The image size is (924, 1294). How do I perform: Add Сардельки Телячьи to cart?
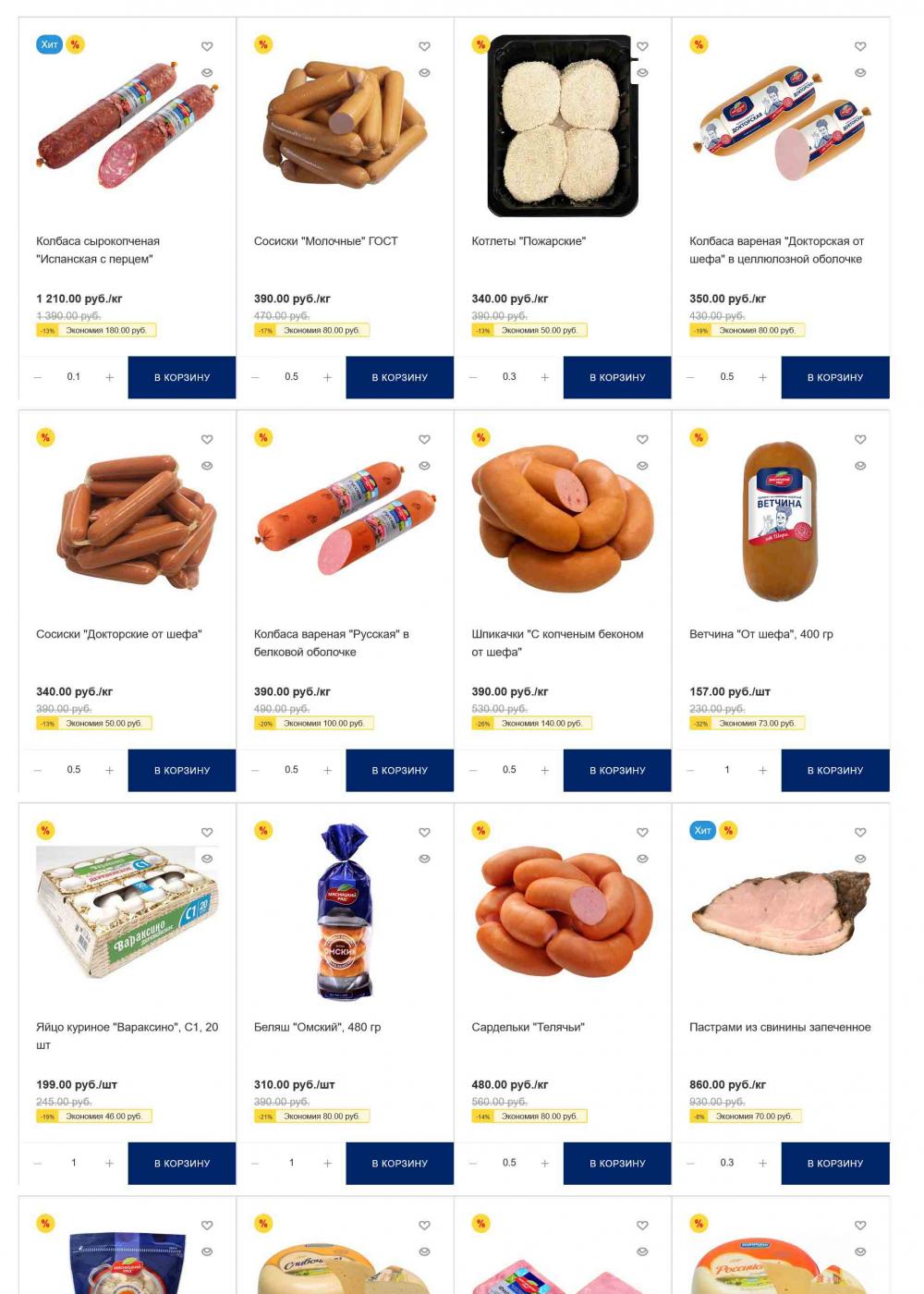[617, 1163]
